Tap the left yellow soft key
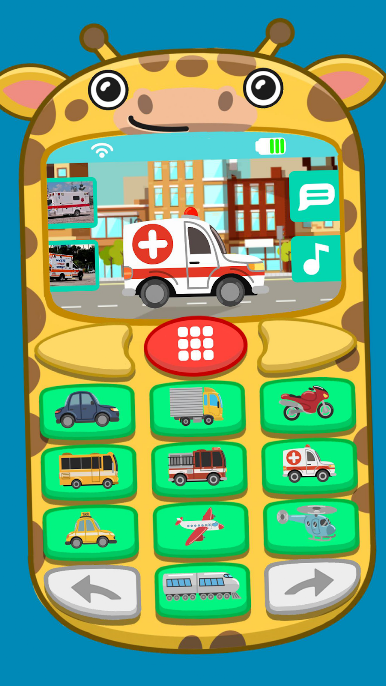The image size is (386, 686). pyautogui.click(x=84, y=350)
